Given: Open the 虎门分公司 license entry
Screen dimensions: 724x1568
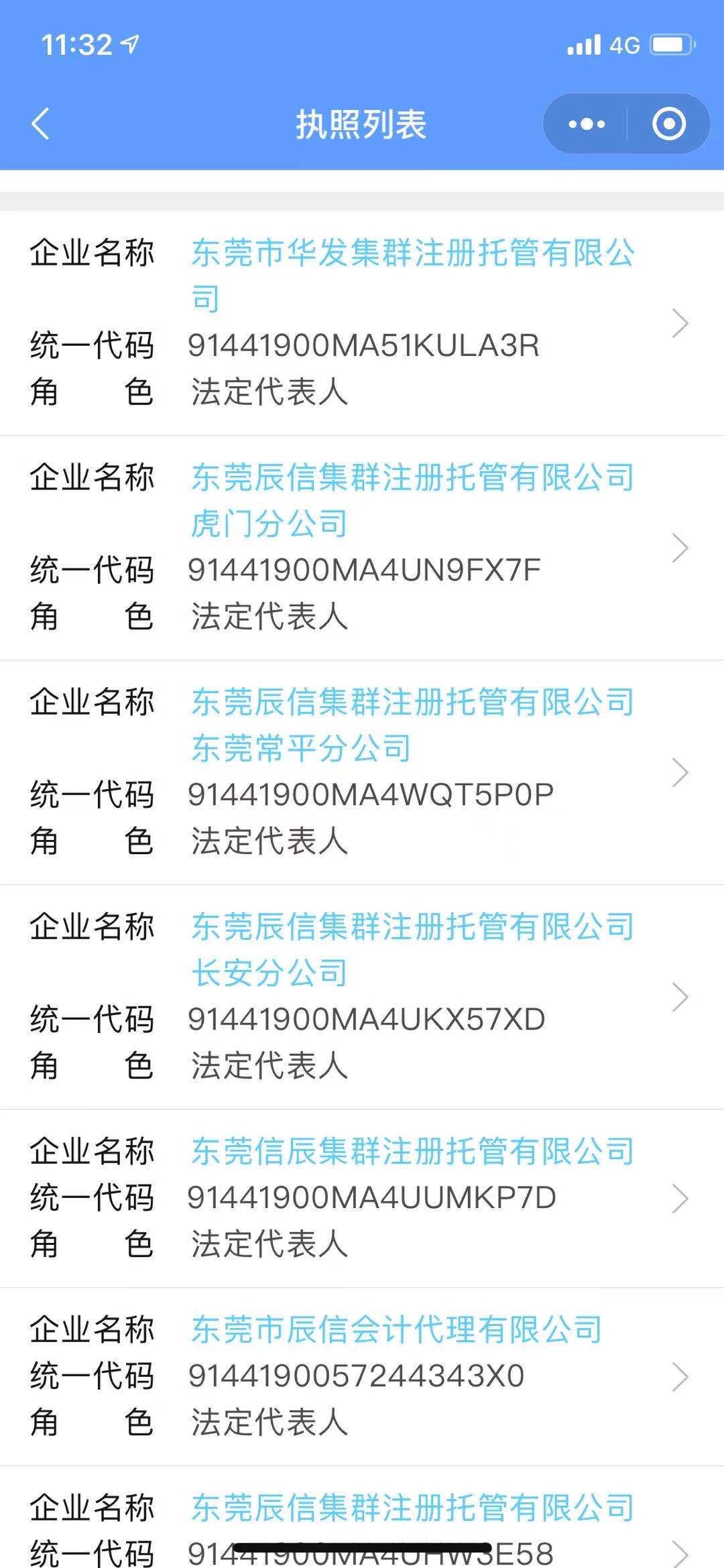Looking at the screenshot, I should tap(362, 548).
